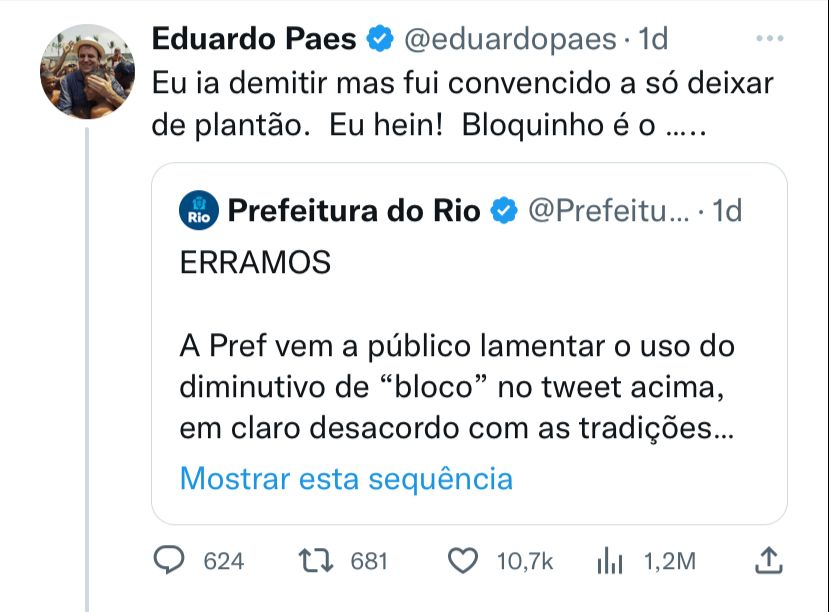Open Eduardo Paes profile picture

87,72
